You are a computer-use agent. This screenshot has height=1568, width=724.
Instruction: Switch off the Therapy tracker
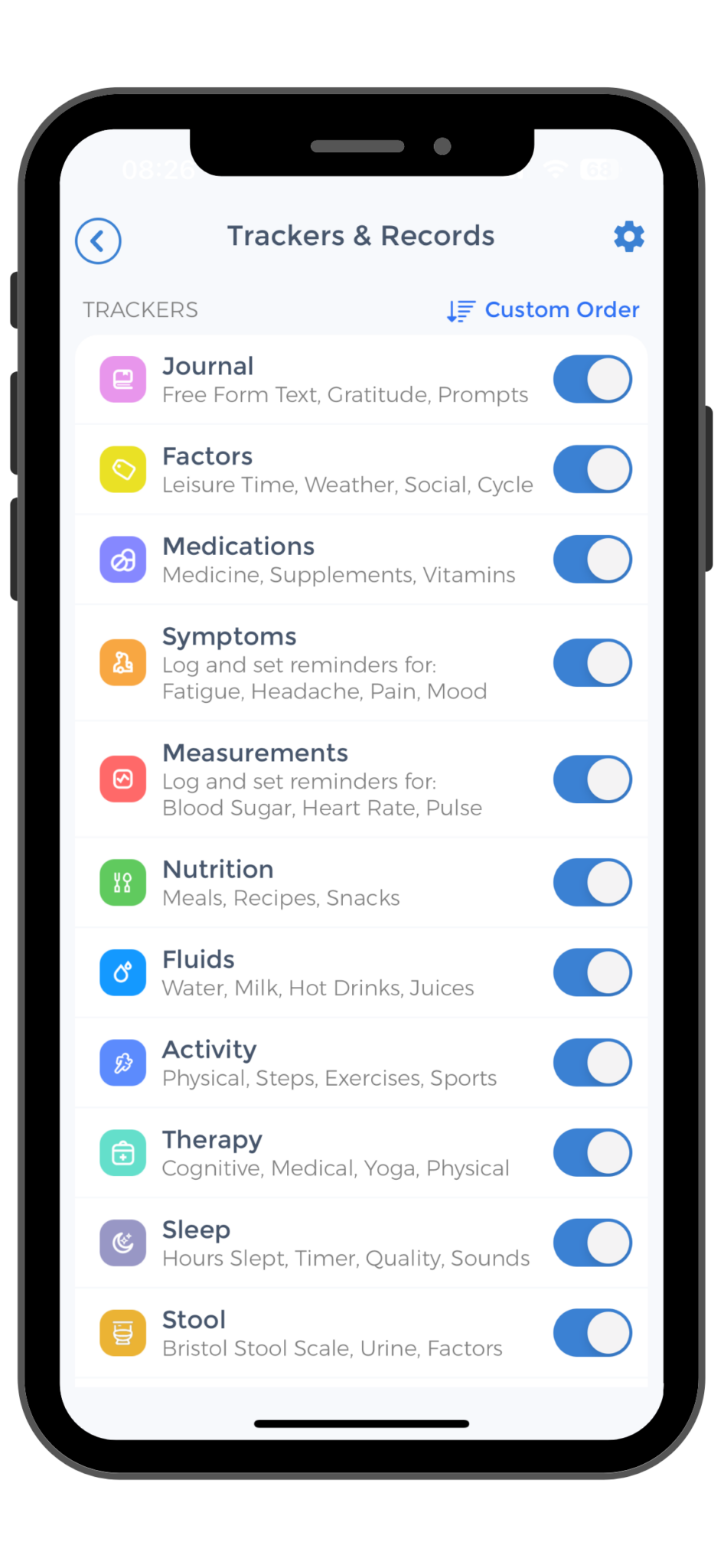point(592,1153)
